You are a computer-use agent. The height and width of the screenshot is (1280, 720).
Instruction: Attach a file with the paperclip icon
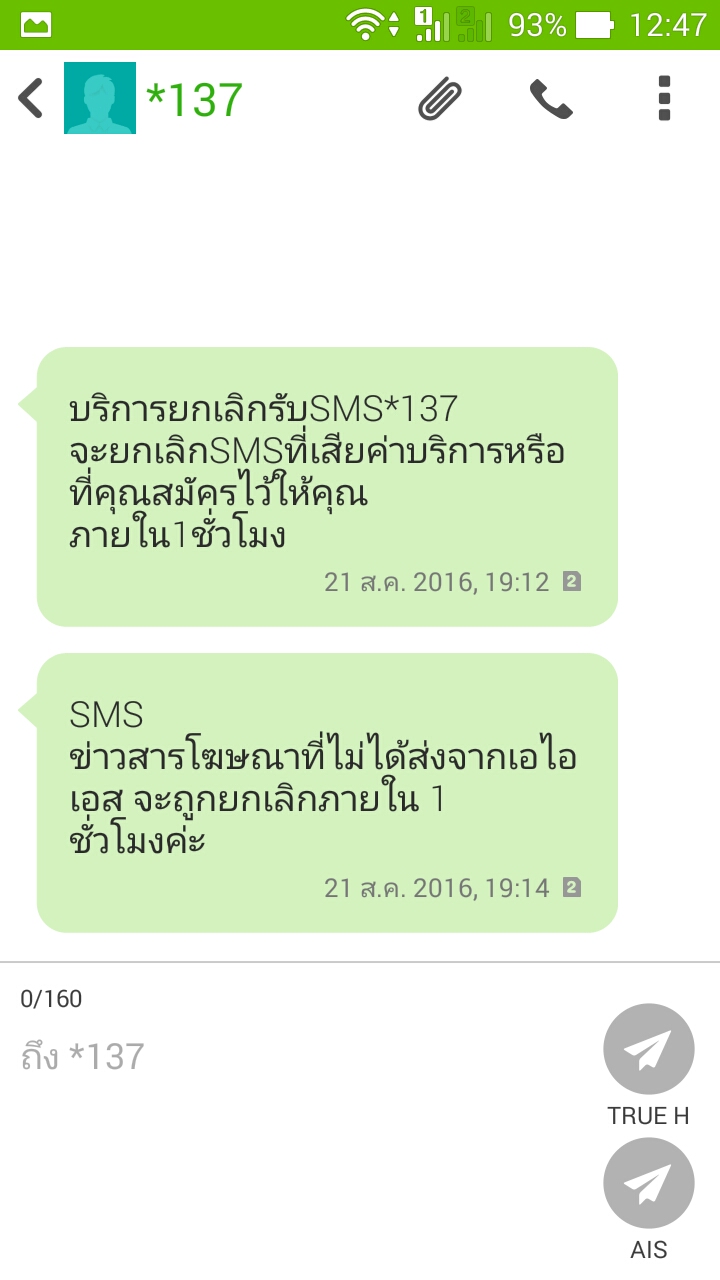coord(440,99)
